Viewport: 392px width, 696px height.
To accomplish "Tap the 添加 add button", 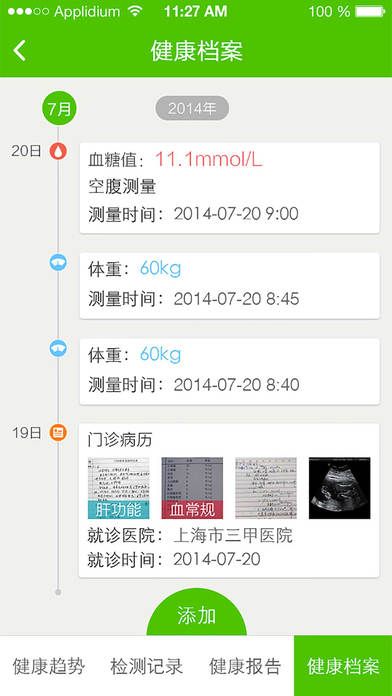I will coord(196,612).
